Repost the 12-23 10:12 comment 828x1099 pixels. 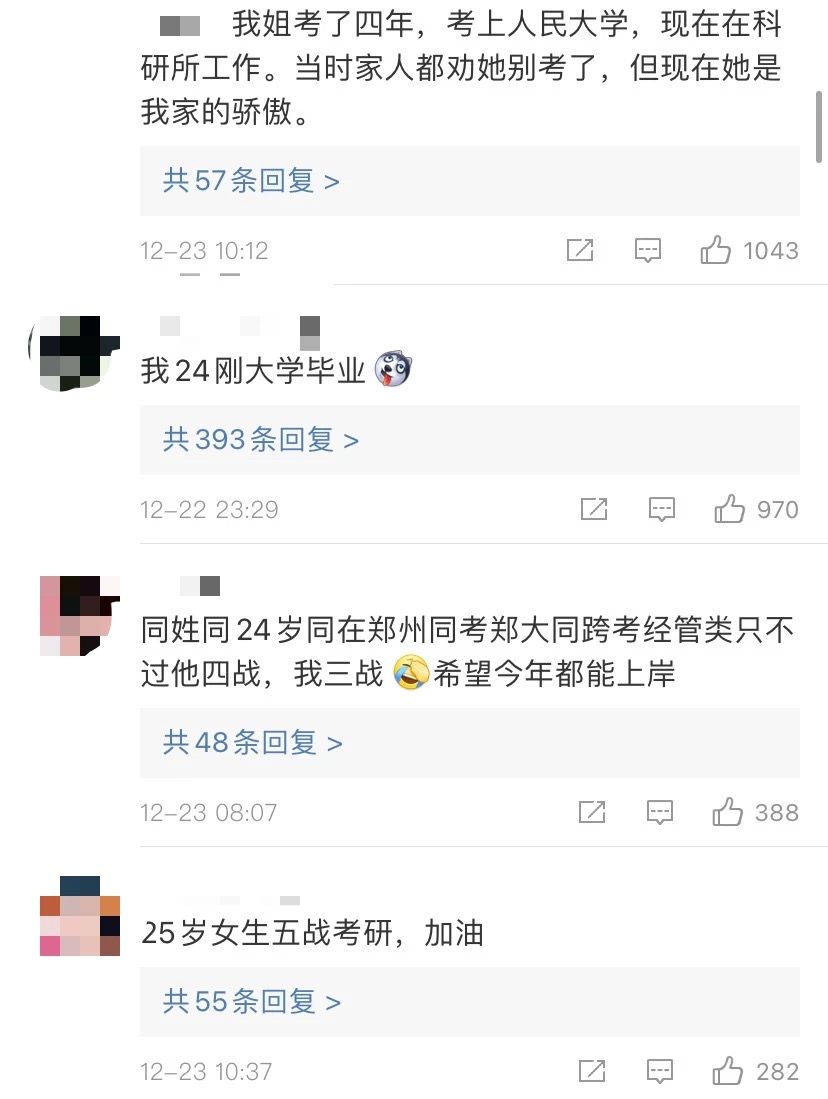(x=580, y=250)
